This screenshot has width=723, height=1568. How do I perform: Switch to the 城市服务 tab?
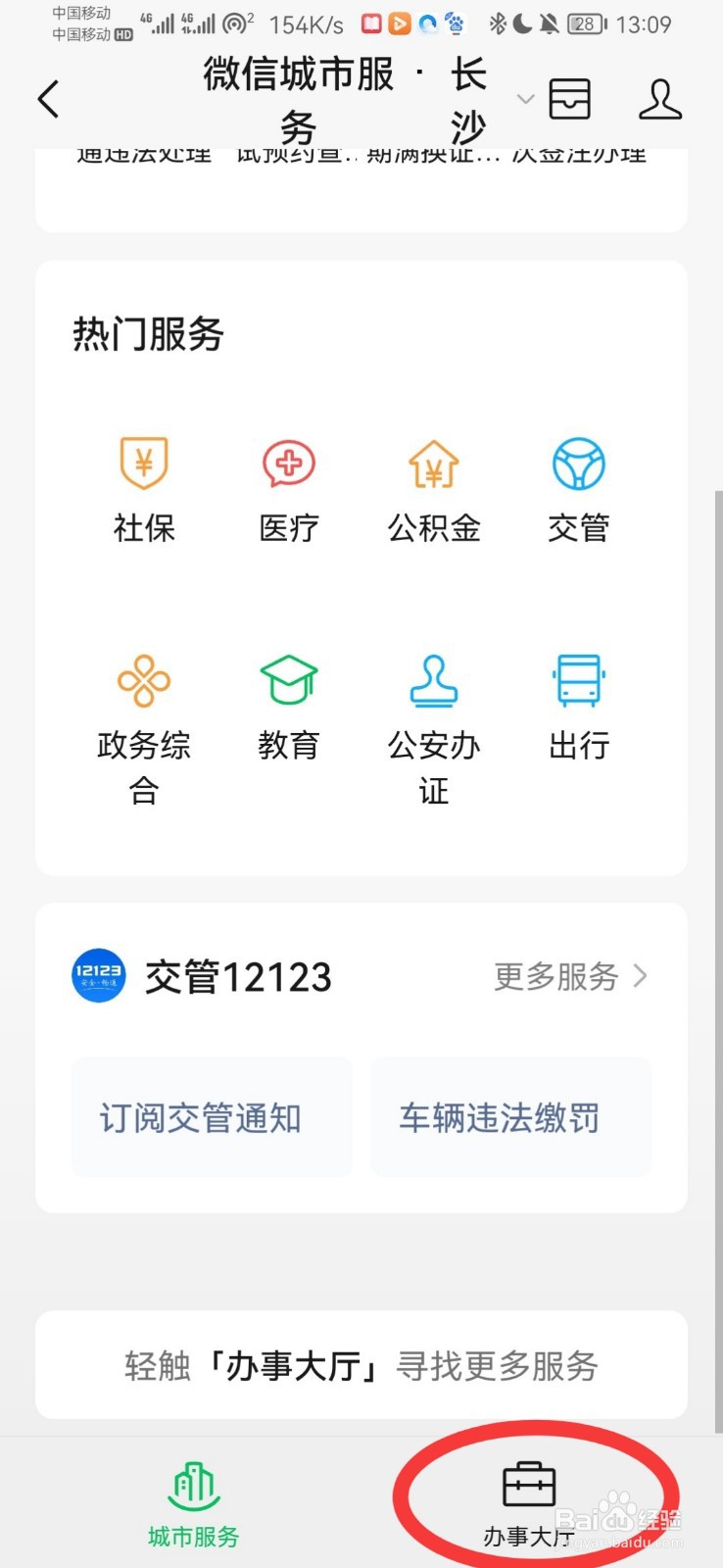coord(194,1505)
